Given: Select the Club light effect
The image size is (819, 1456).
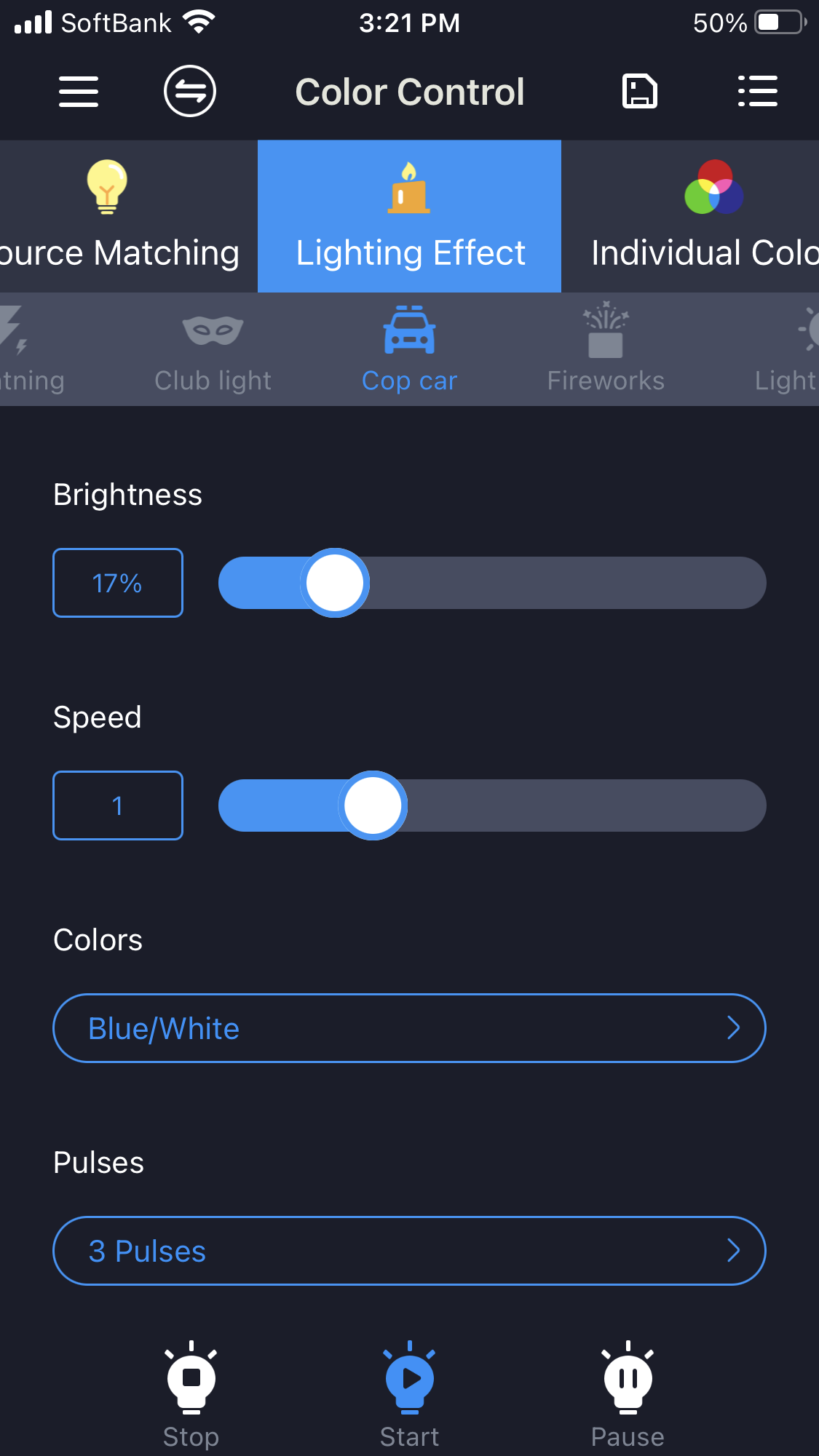Looking at the screenshot, I should [x=213, y=350].
